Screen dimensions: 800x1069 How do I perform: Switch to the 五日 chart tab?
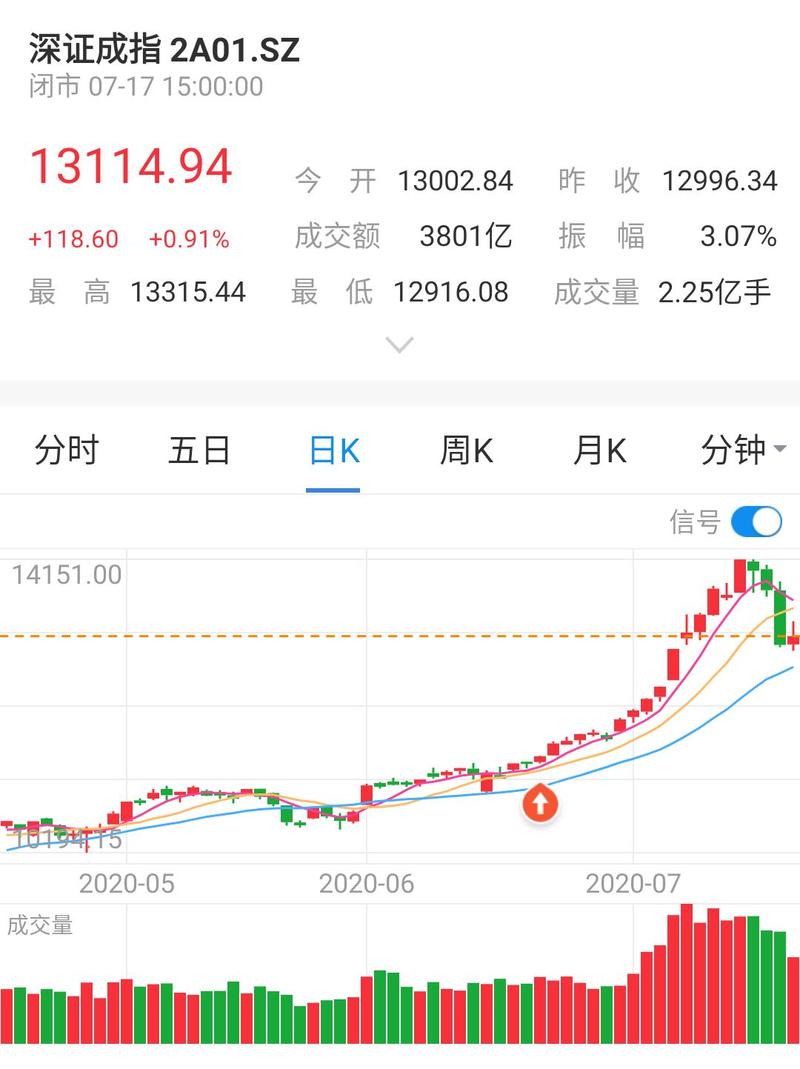(x=199, y=451)
